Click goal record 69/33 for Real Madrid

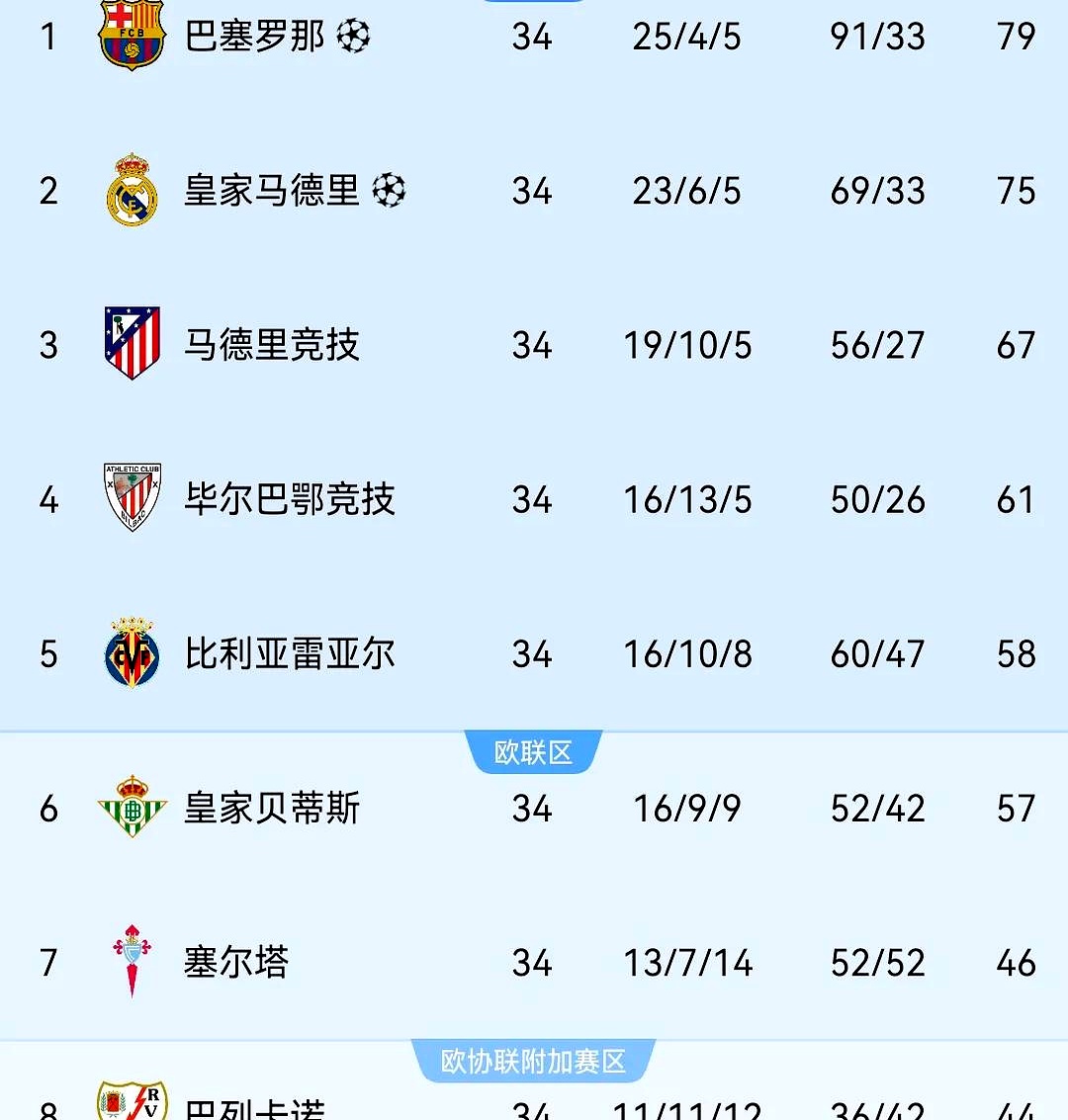click(x=876, y=191)
